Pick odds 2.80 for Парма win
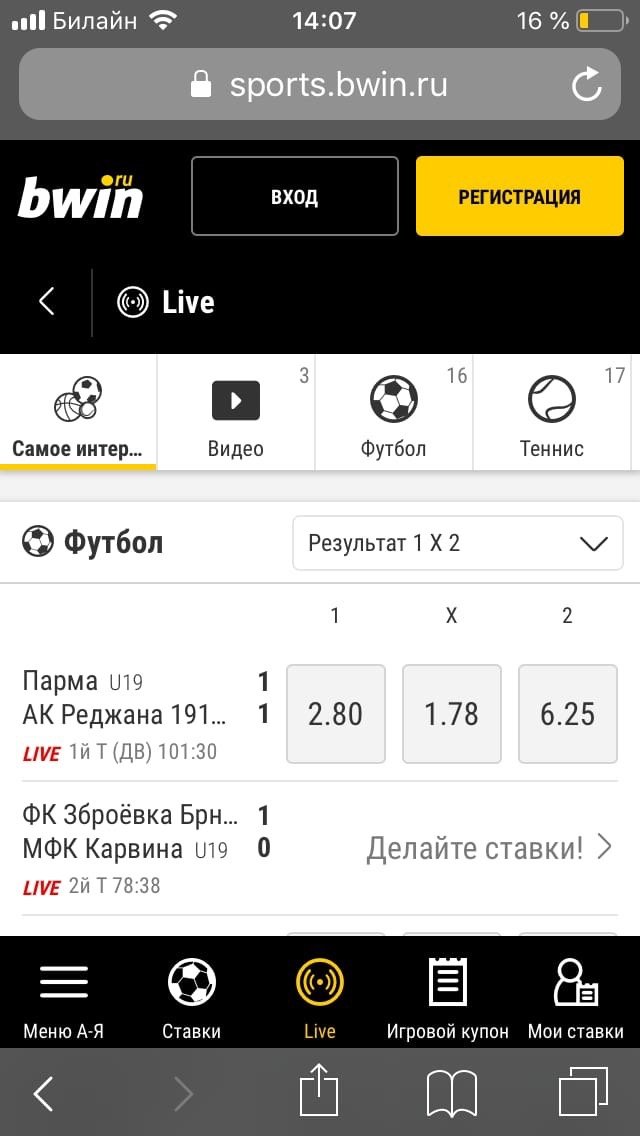 (335, 713)
